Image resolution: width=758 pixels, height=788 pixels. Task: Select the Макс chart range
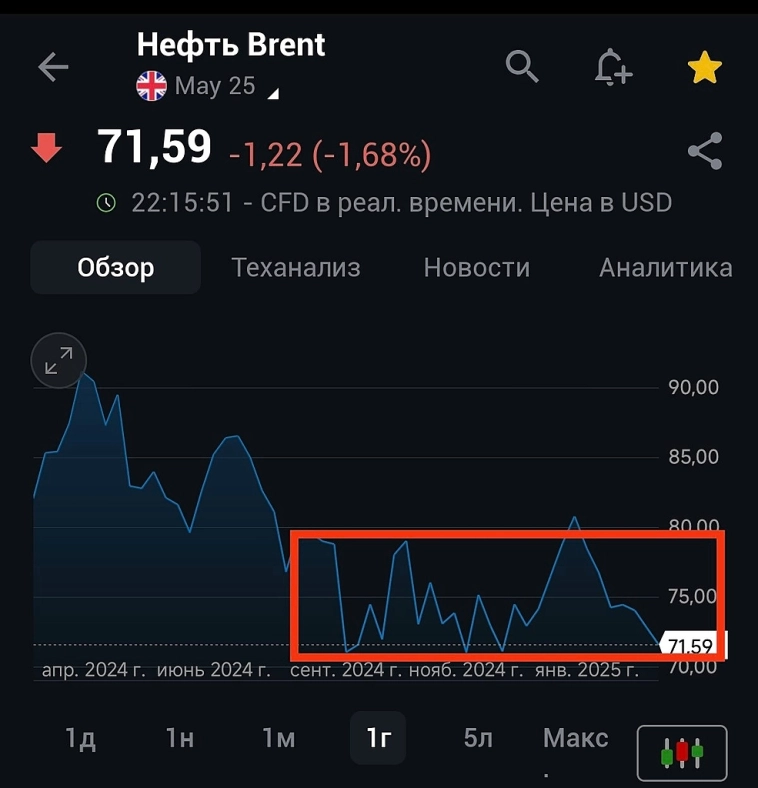click(575, 739)
